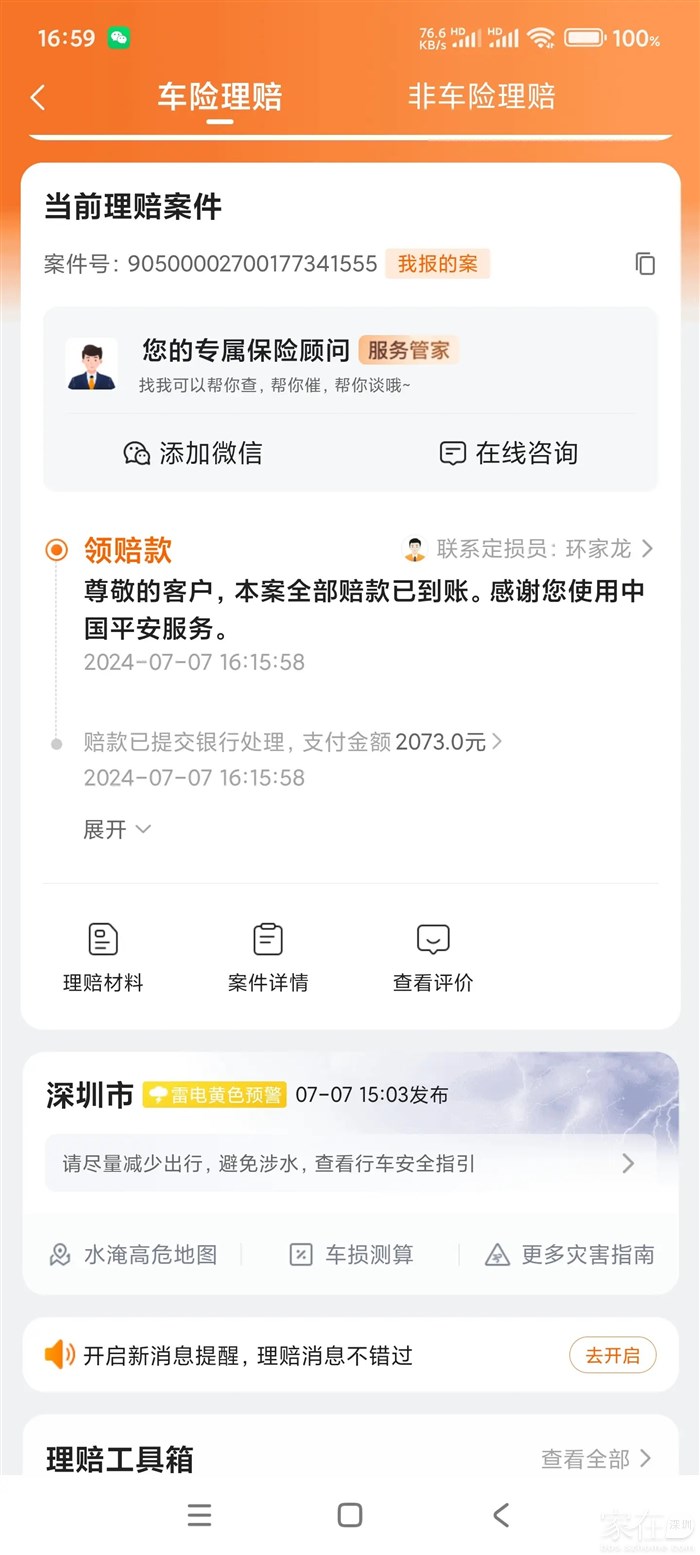This screenshot has height=1555, width=700.
Task: Copy the case number
Action: pos(645,264)
